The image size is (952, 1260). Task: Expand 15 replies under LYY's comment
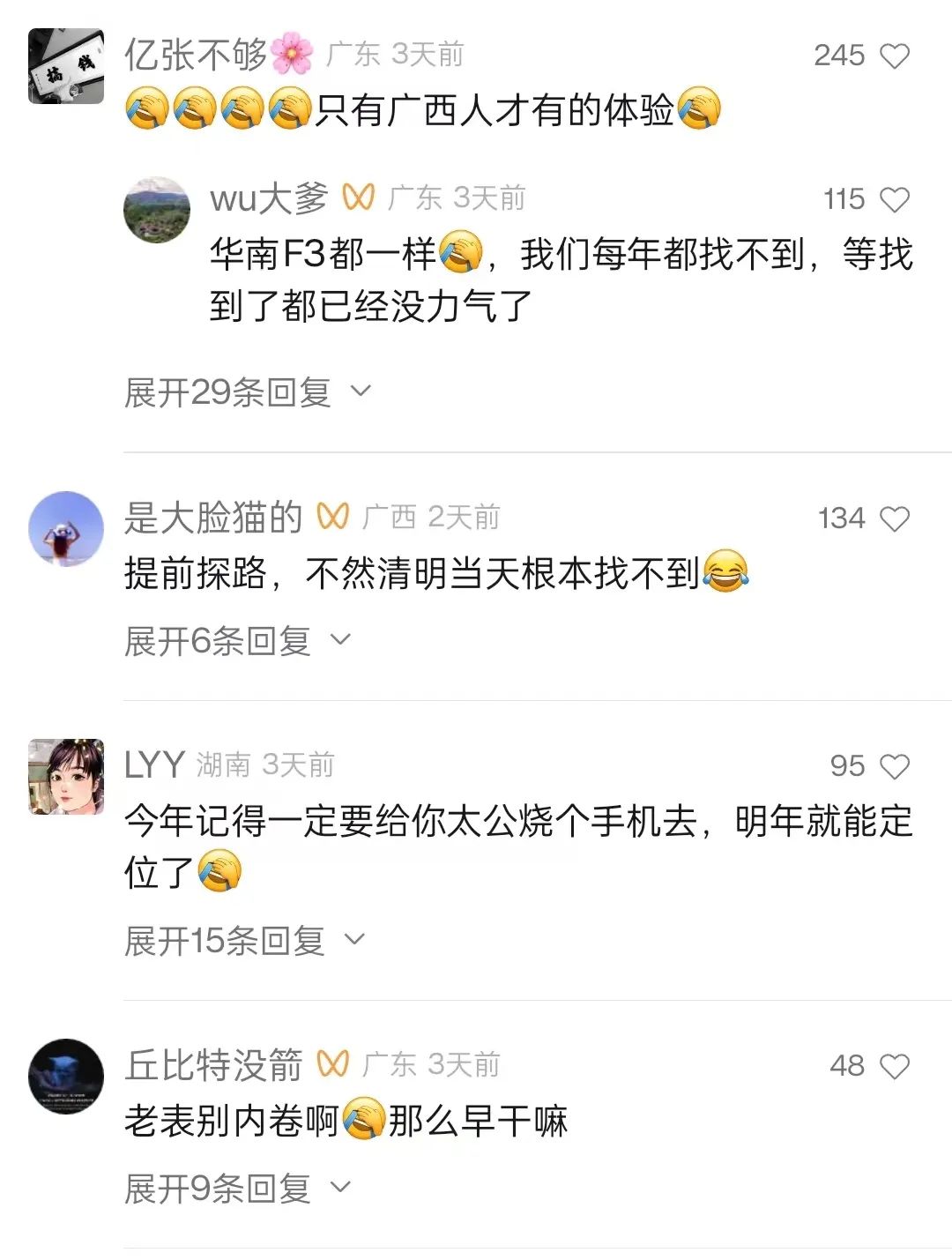pos(243,941)
